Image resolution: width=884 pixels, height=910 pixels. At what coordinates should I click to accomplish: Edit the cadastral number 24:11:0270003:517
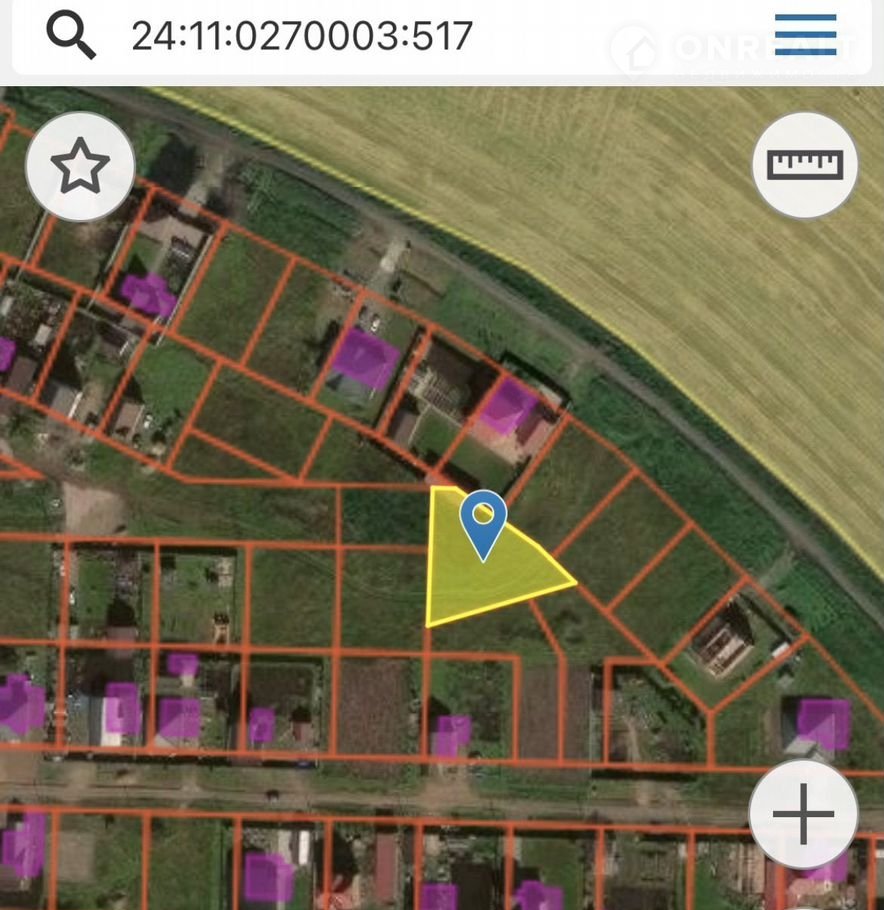click(301, 37)
